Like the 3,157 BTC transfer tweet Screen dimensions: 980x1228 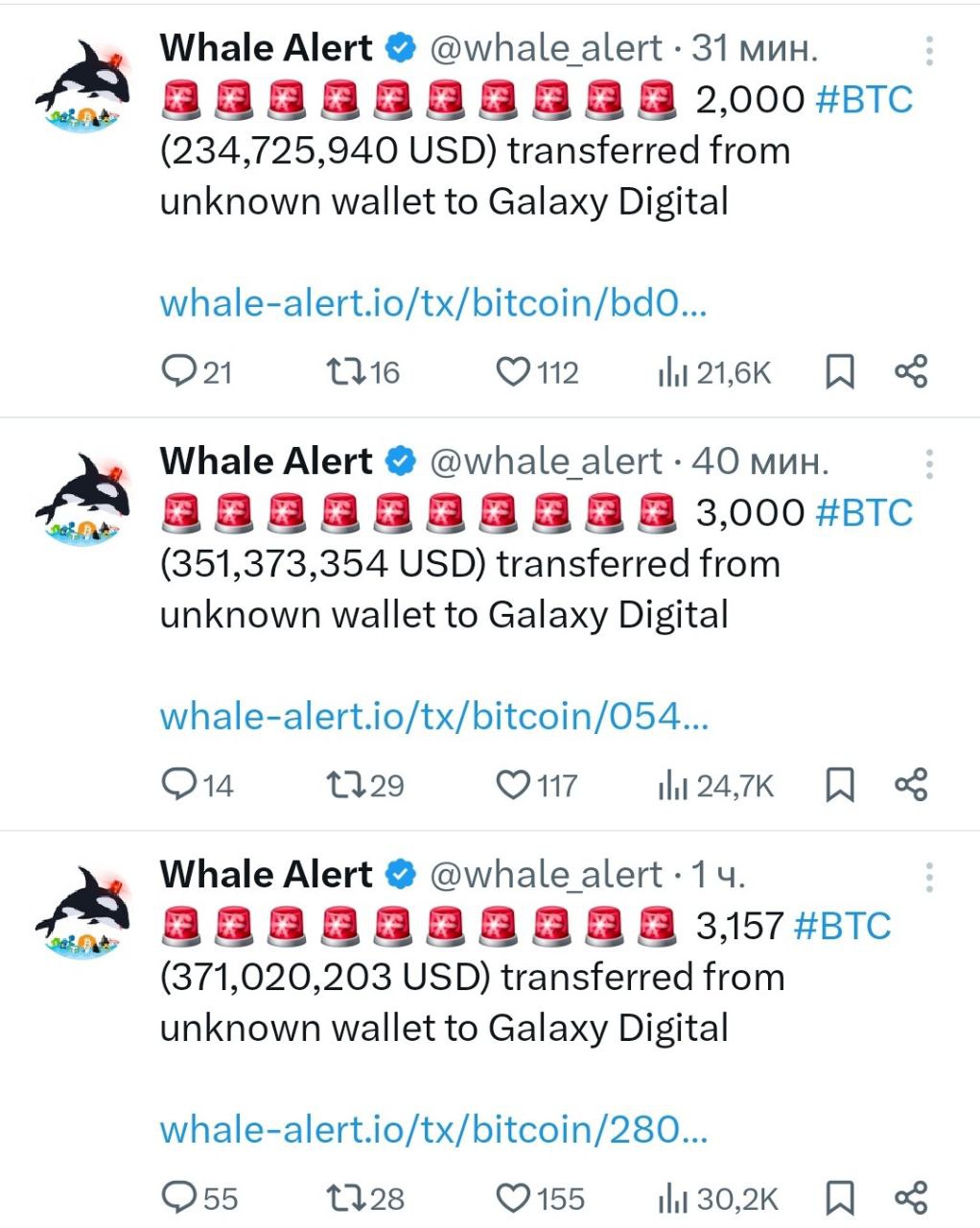click(513, 1197)
